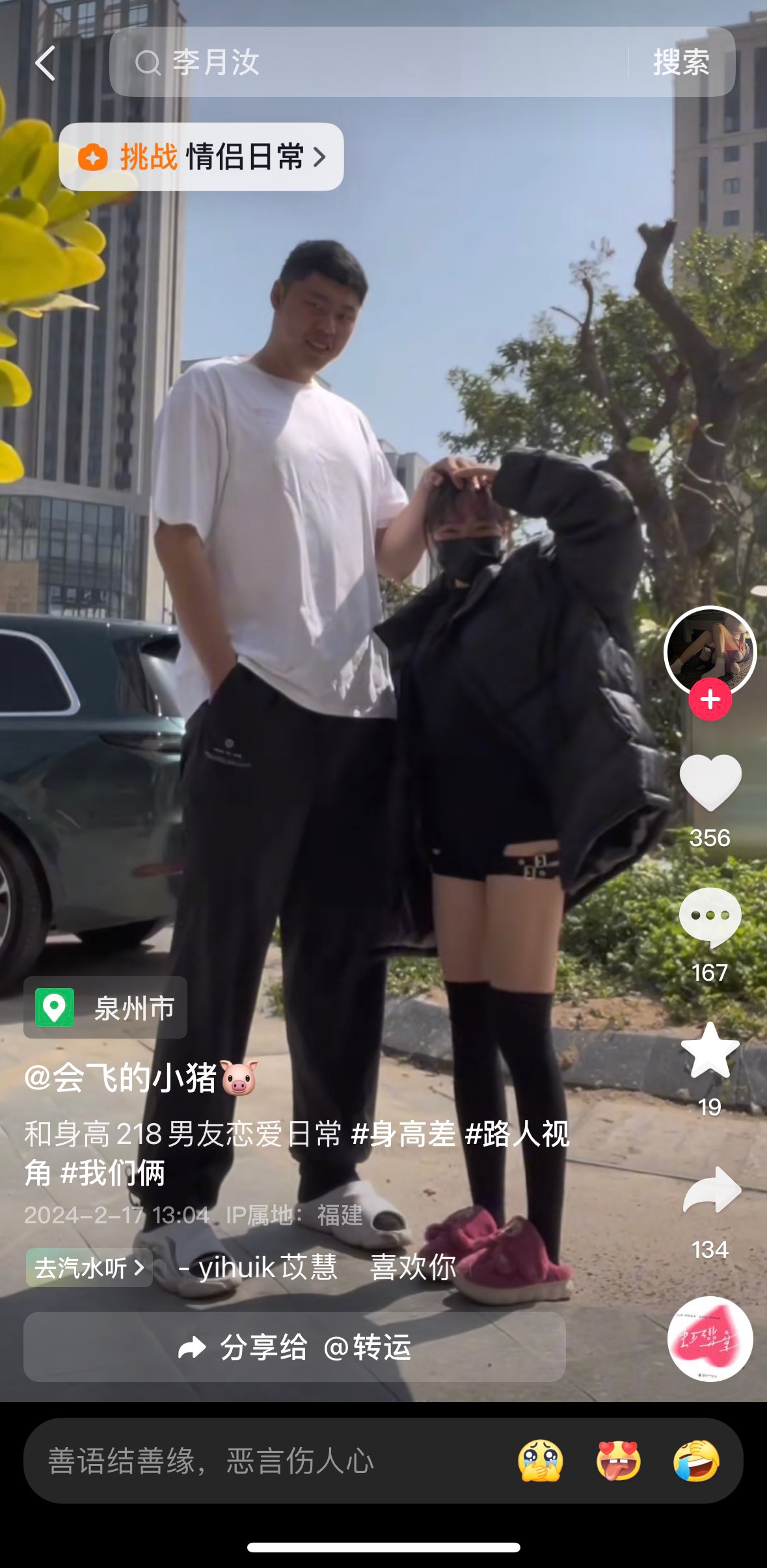Tap the search field containing 李月汝
767x1568 pixels.
tap(368, 62)
